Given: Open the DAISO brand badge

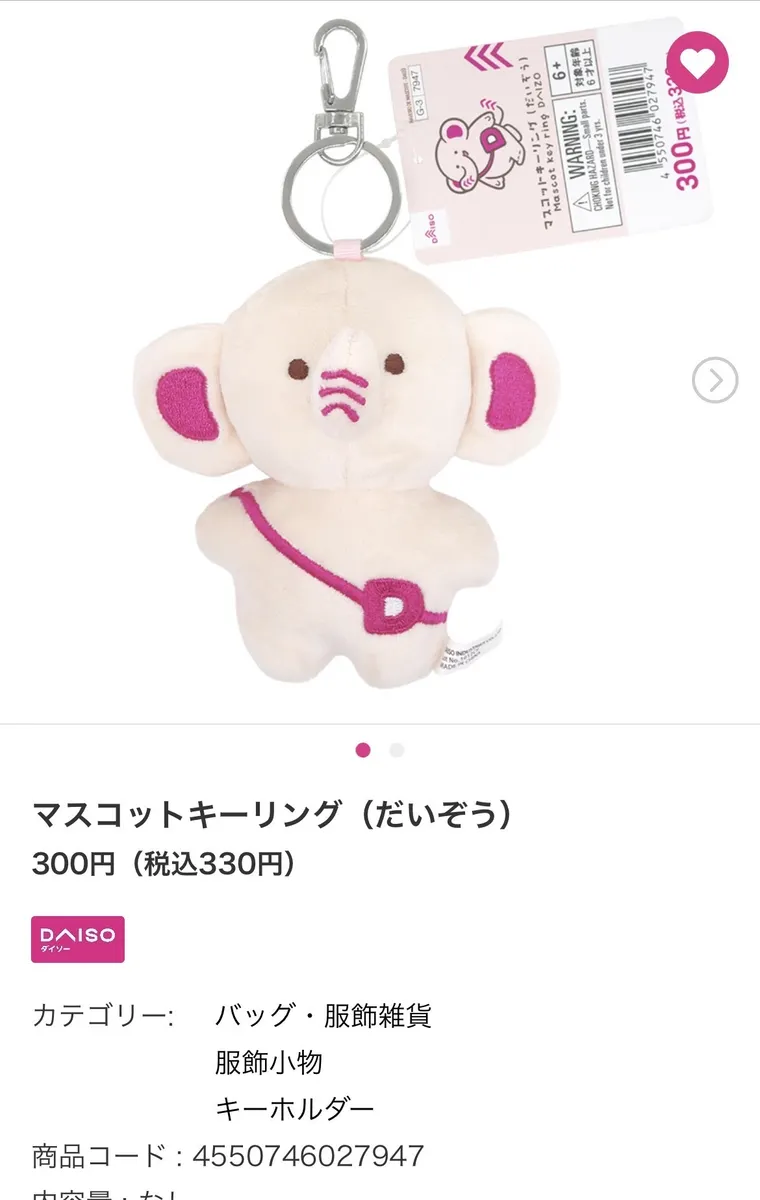Looking at the screenshot, I should tap(78, 939).
